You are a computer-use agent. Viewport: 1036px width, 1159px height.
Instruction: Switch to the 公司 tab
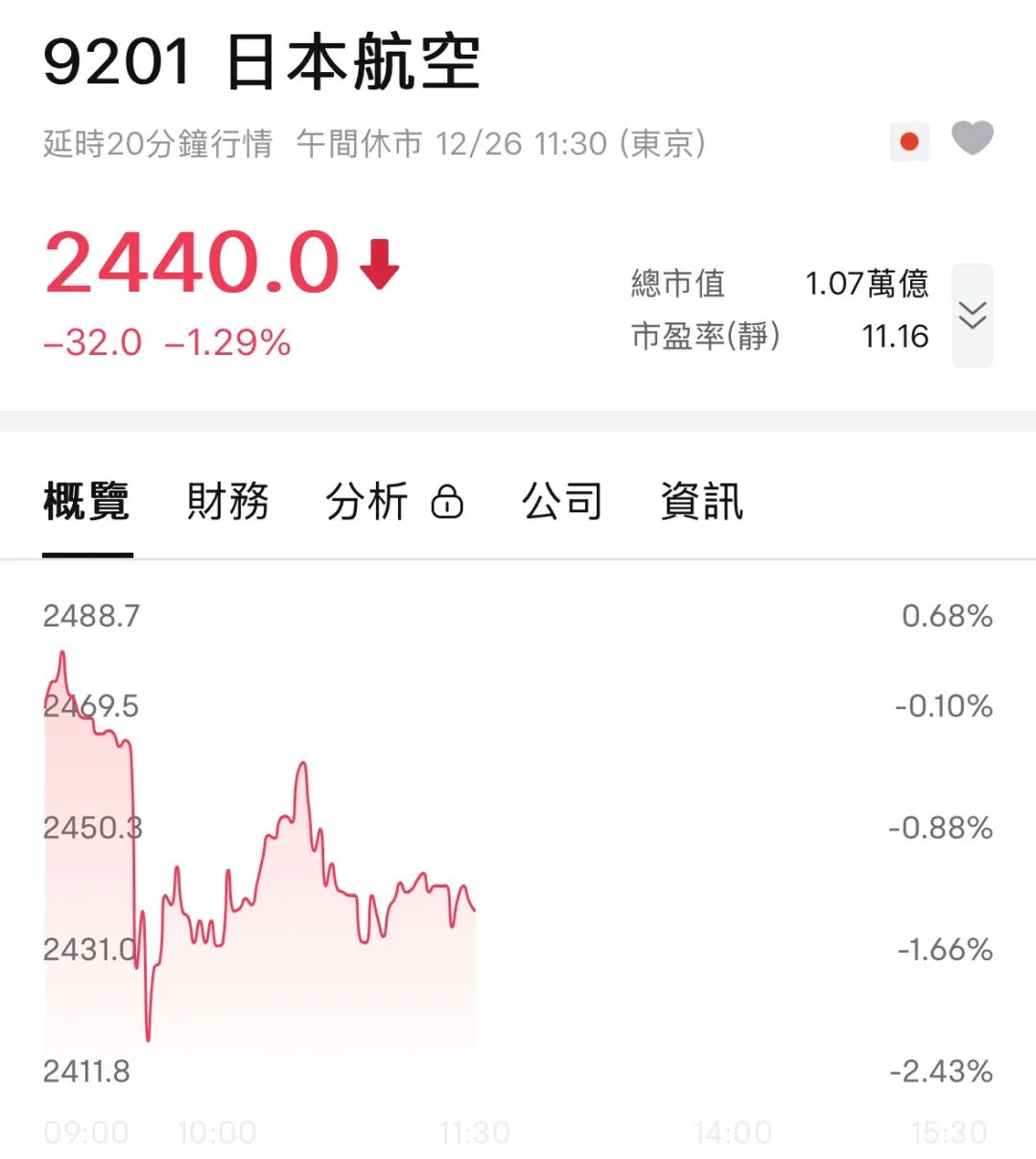tap(562, 501)
